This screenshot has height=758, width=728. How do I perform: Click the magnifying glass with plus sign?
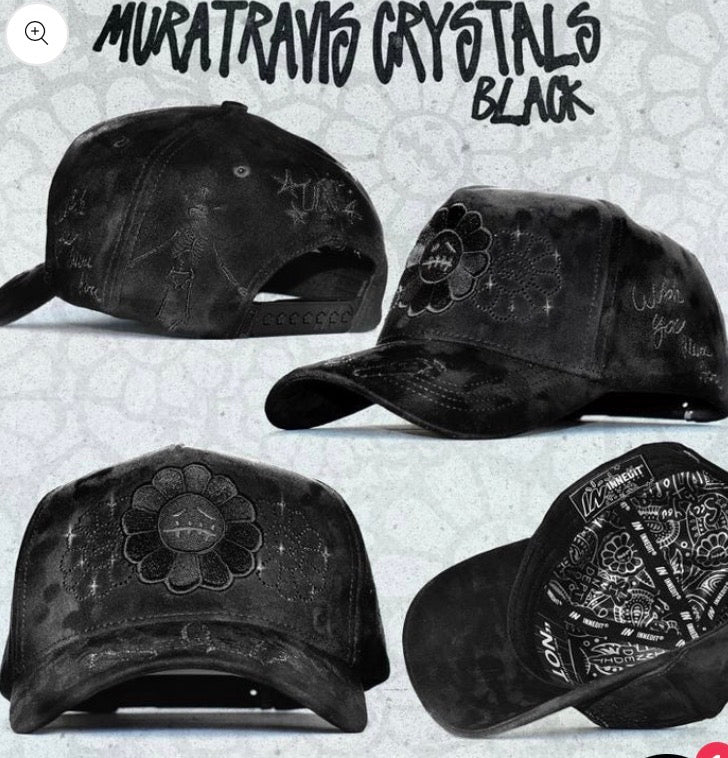pos(36,33)
